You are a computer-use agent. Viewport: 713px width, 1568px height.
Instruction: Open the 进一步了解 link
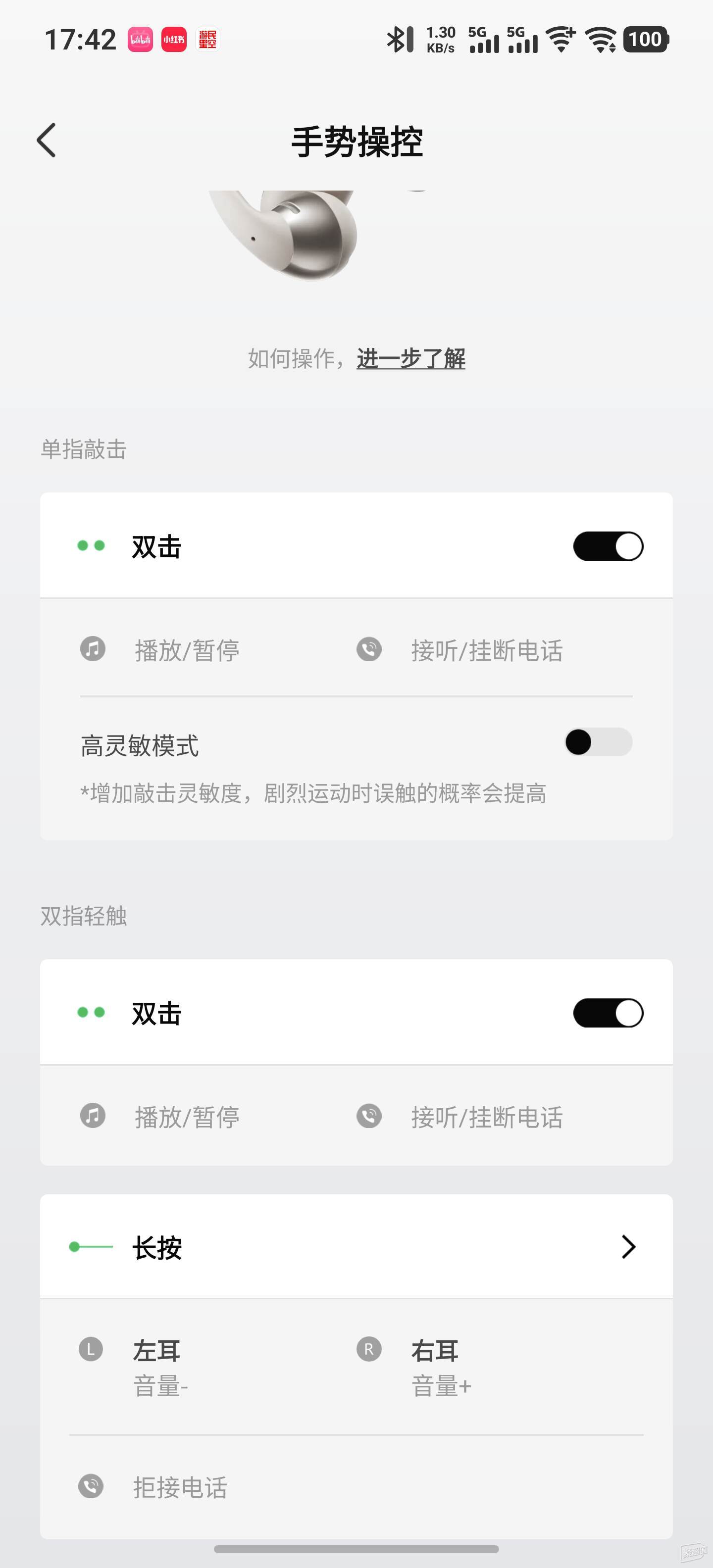(411, 358)
